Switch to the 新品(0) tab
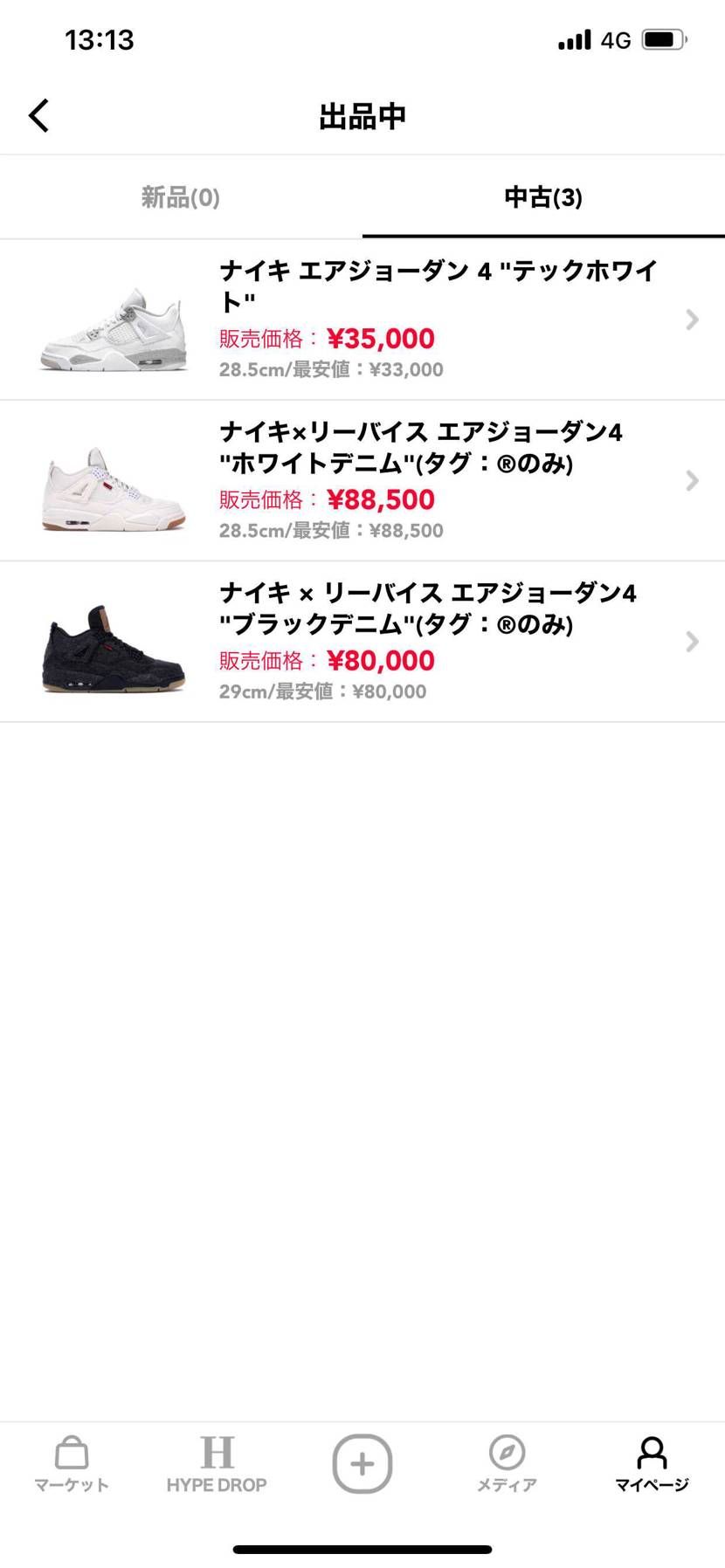 pos(181,197)
